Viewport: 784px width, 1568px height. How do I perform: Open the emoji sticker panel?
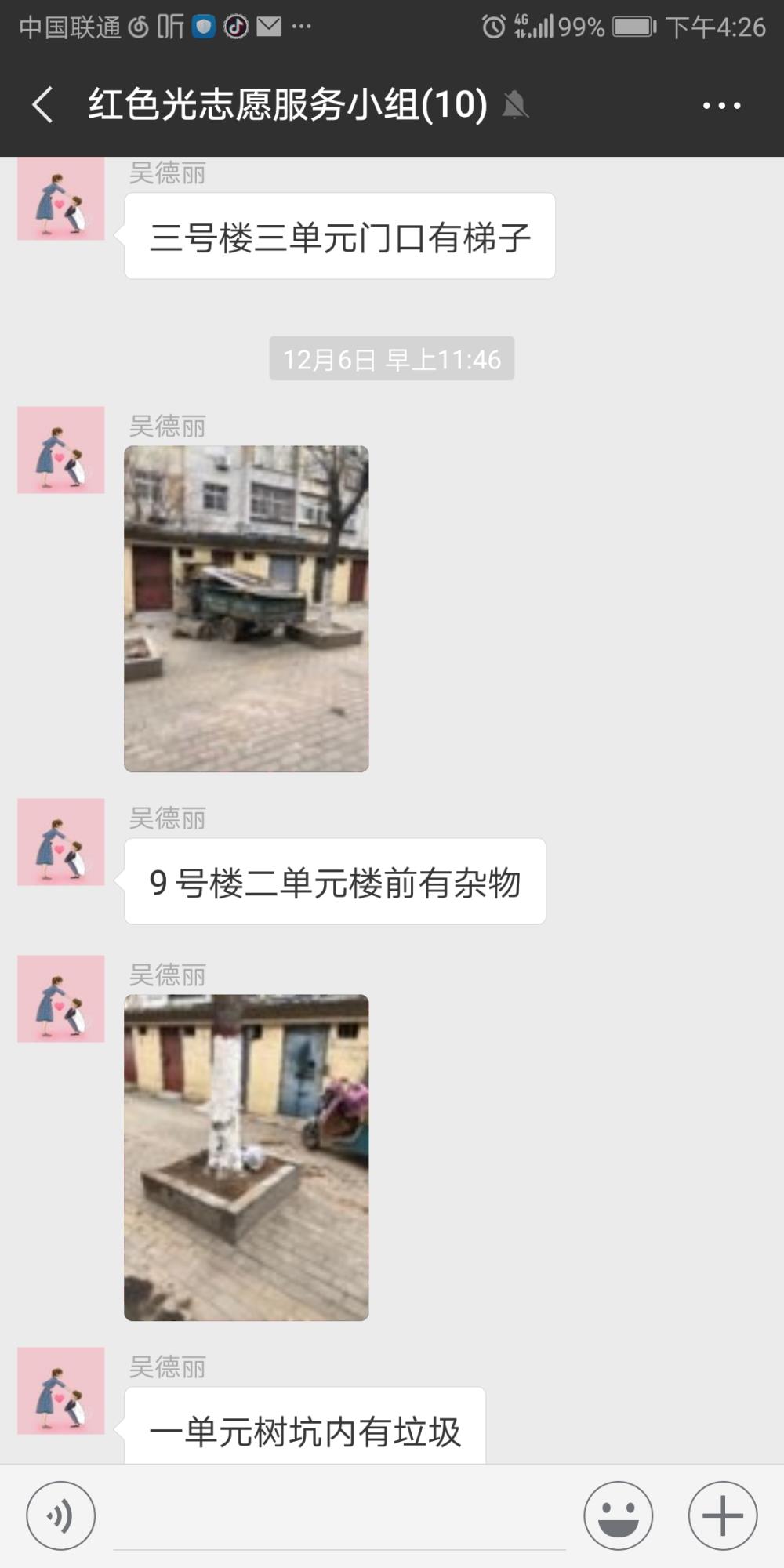pyautogui.click(x=619, y=1515)
